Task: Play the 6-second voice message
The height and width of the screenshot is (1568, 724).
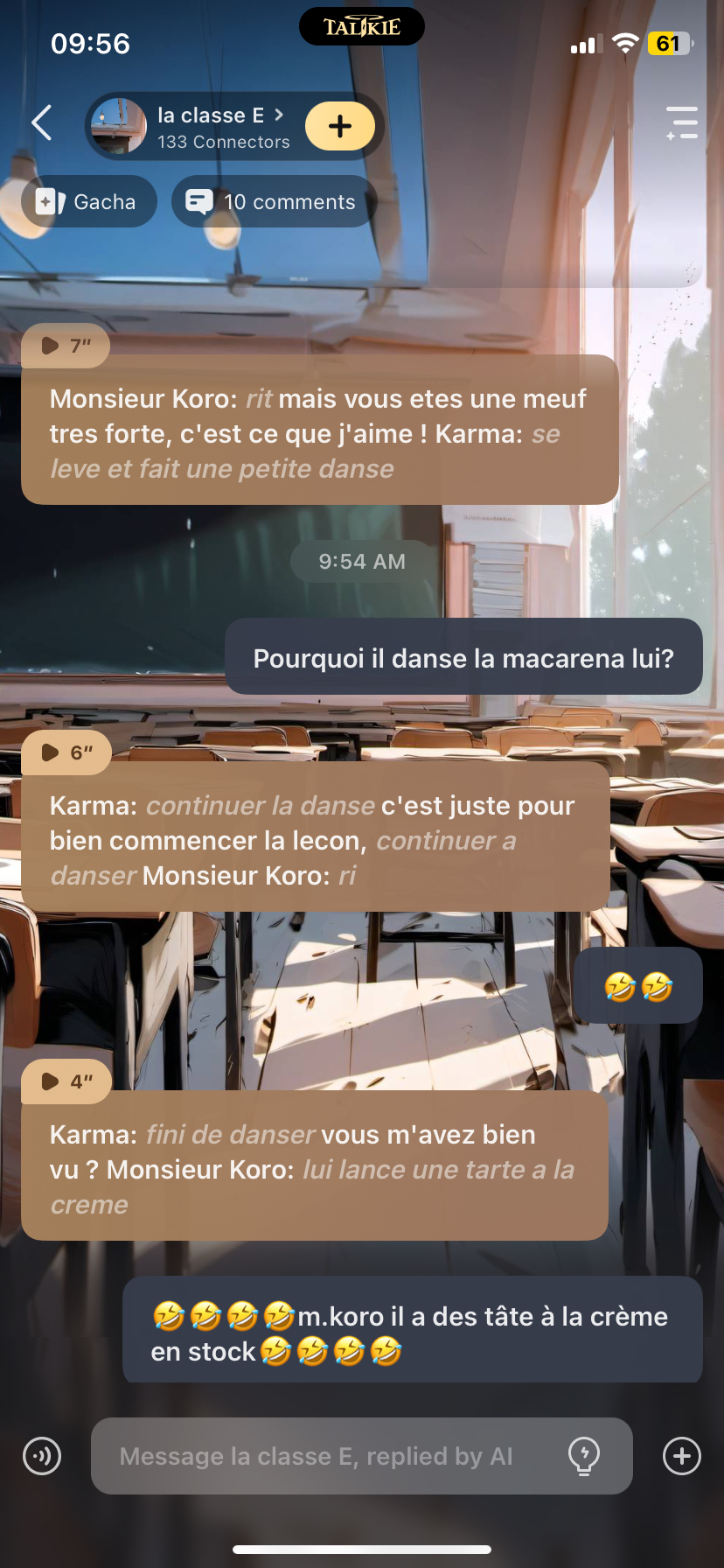Action: [x=66, y=752]
